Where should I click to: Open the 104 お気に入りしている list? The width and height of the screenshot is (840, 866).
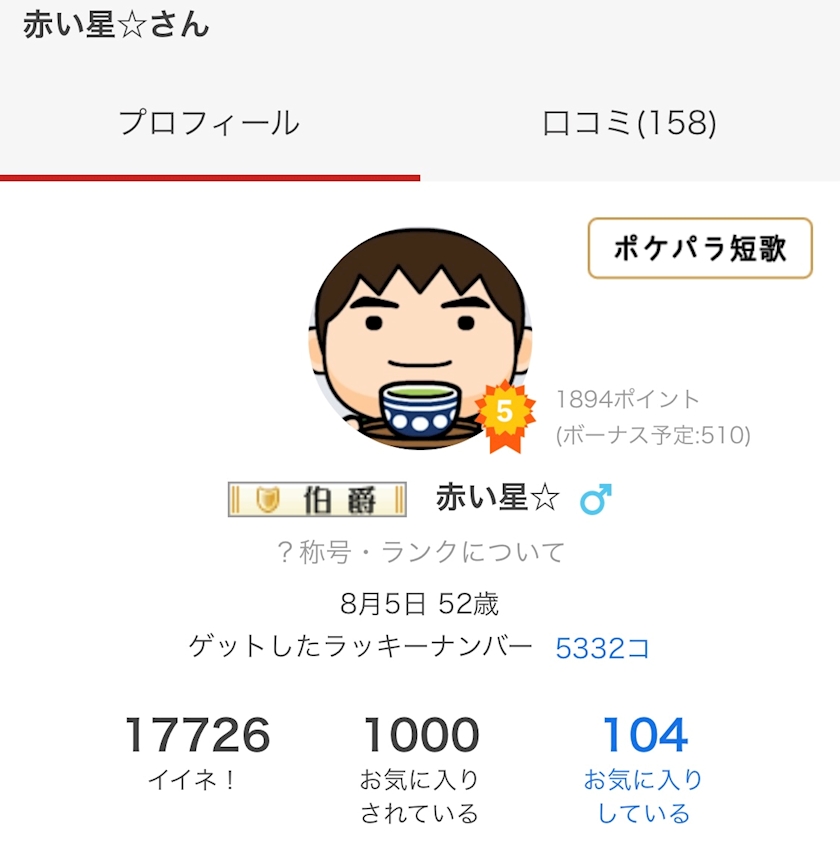644,767
